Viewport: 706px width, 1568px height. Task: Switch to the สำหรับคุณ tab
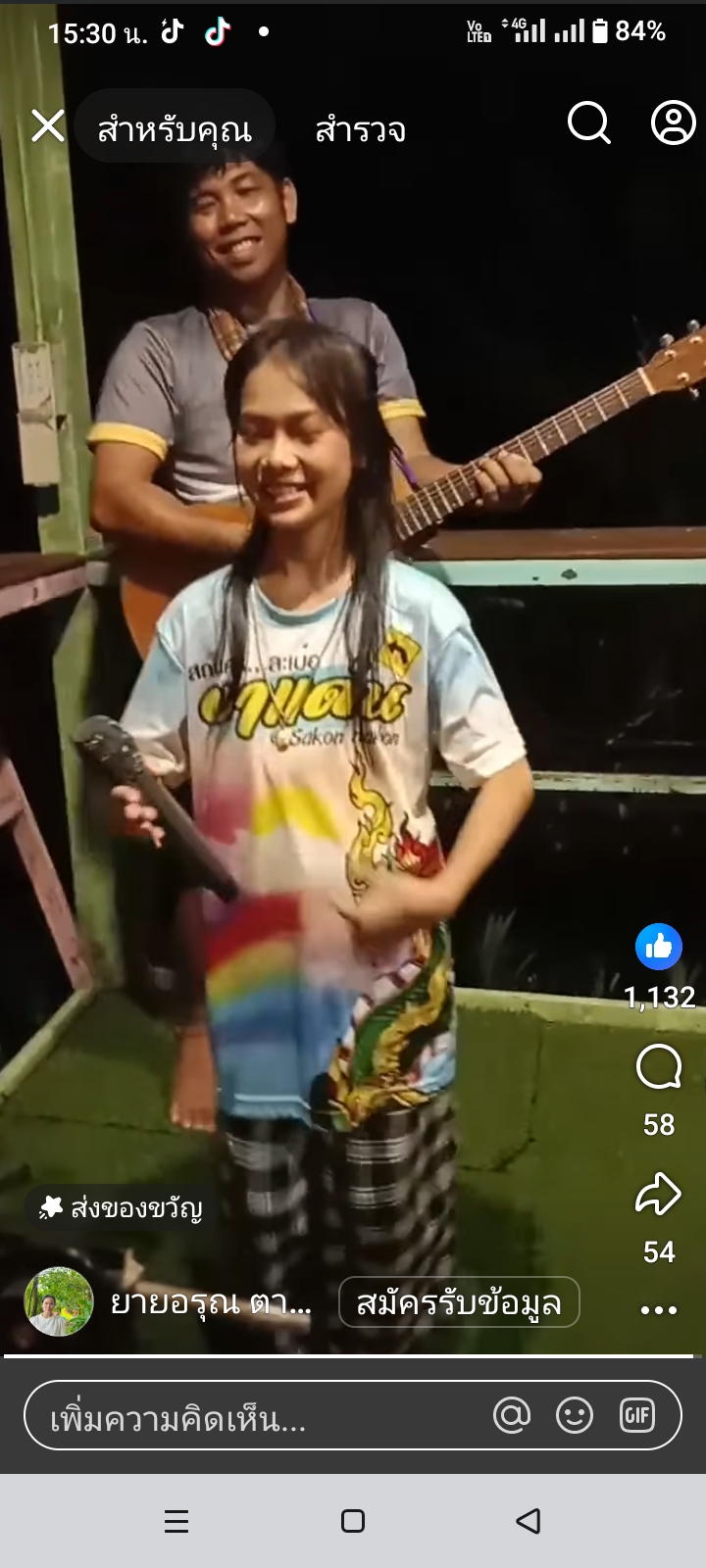click(x=175, y=129)
